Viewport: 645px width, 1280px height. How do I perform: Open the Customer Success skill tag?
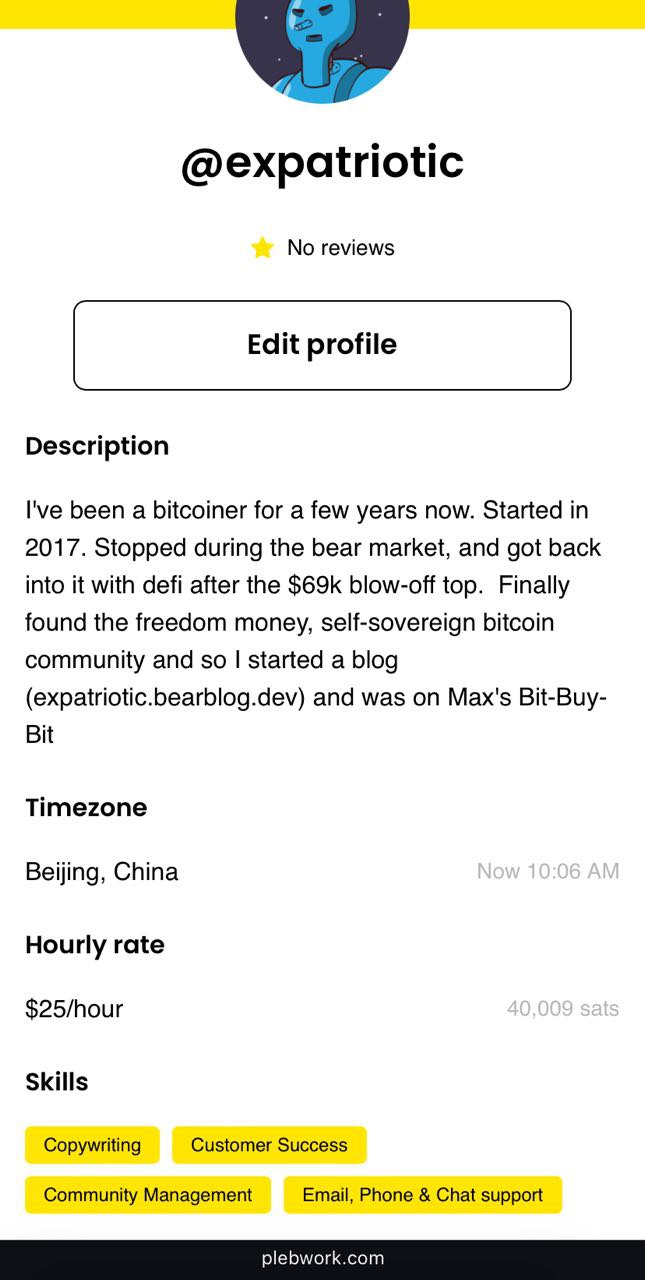[269, 1145]
